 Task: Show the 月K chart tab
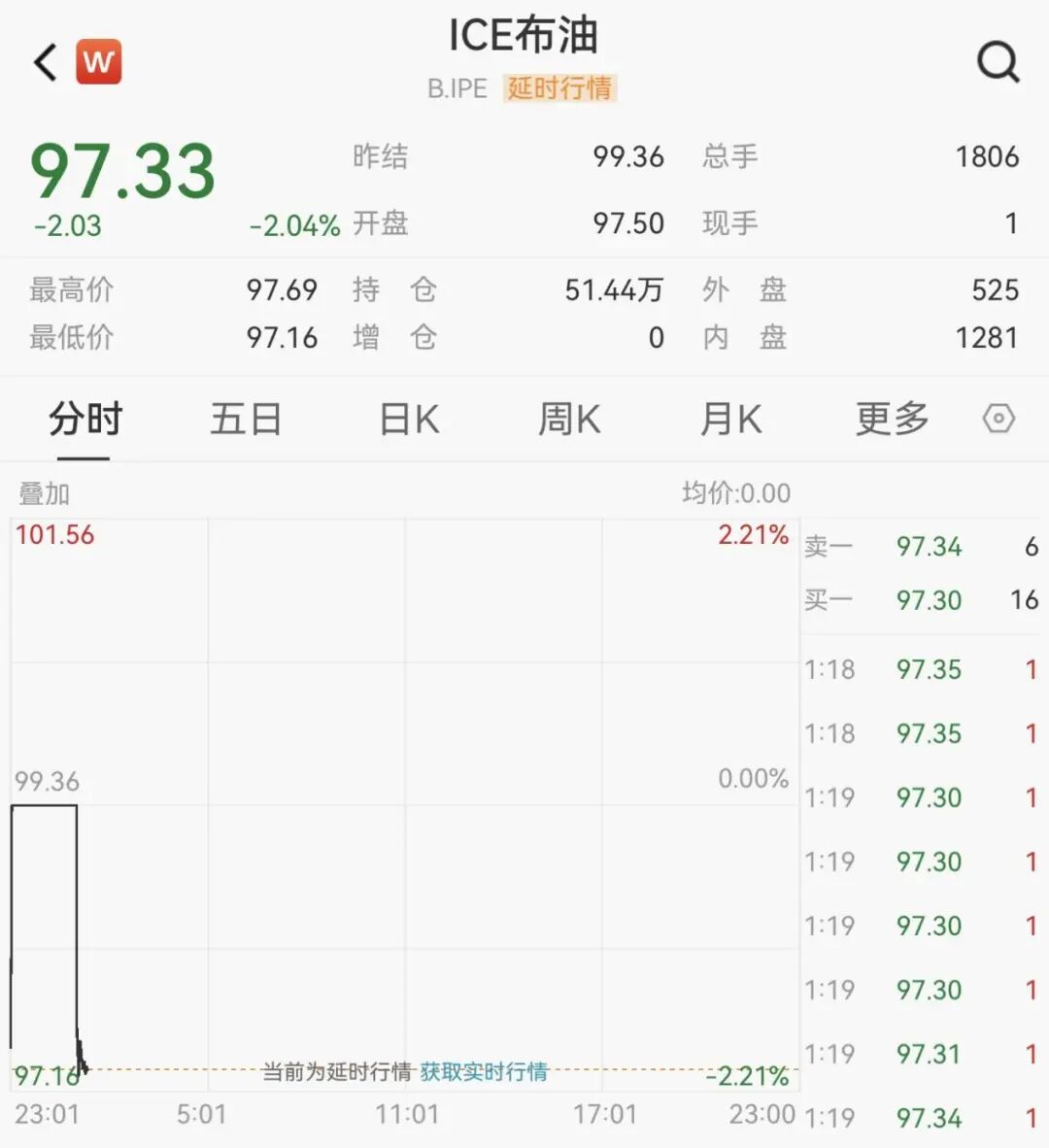tap(730, 420)
